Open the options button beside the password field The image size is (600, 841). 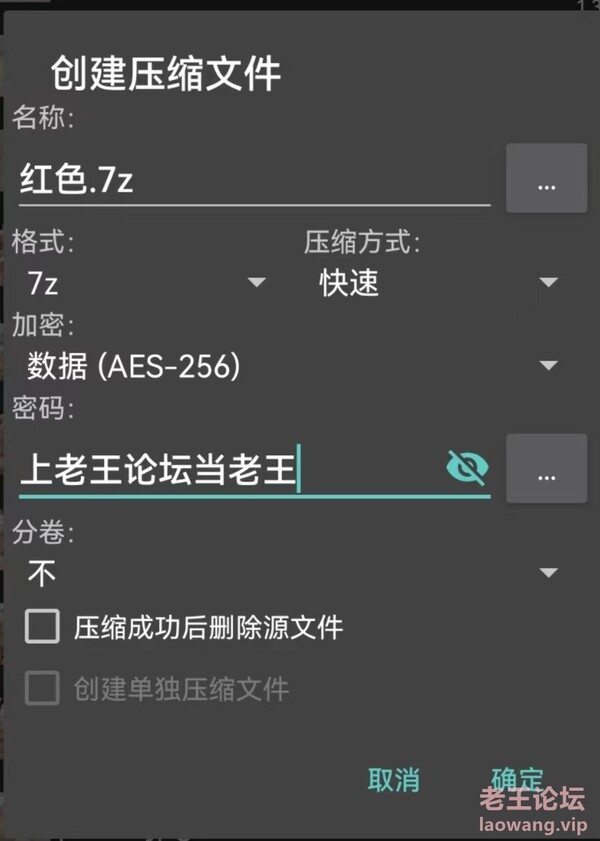click(546, 469)
